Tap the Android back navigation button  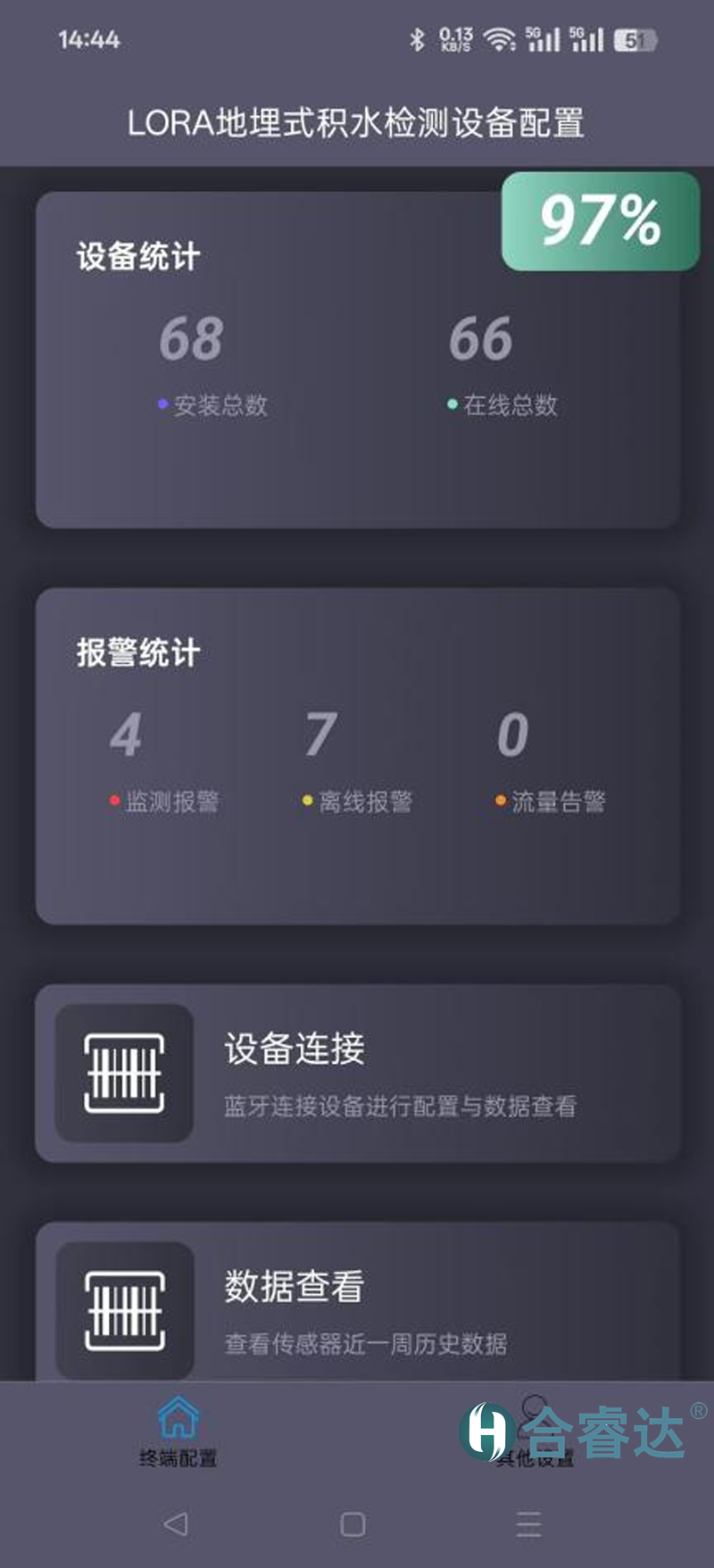pyautogui.click(x=177, y=1525)
